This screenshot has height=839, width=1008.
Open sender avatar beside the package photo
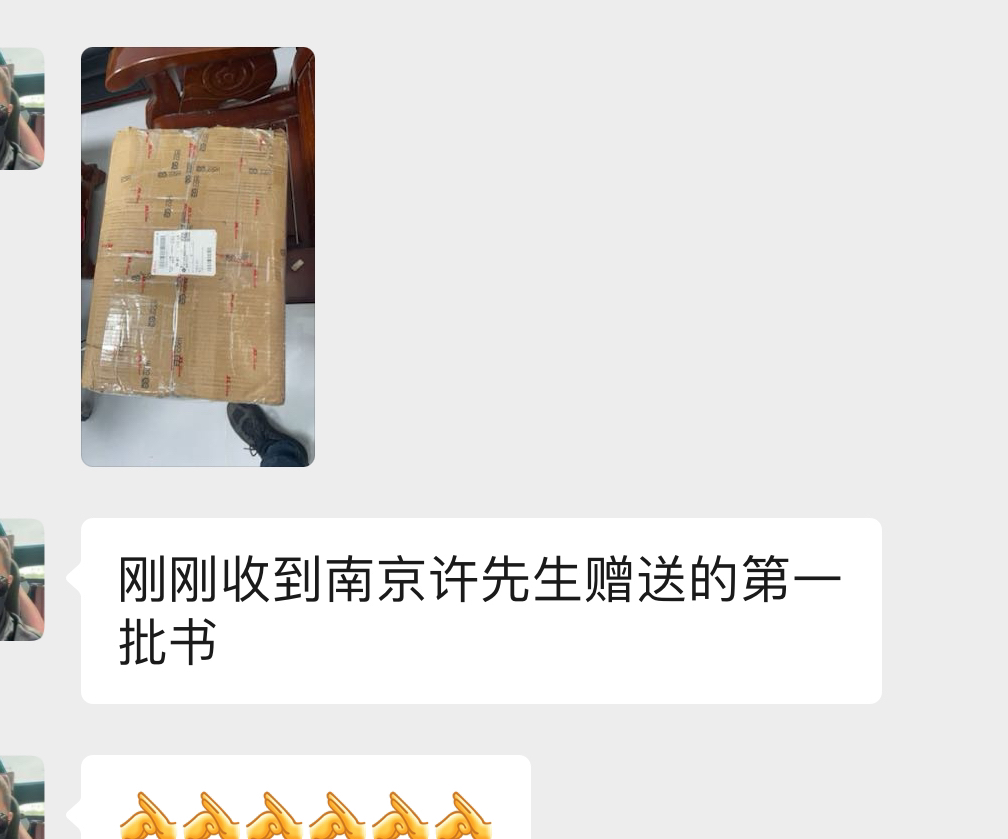(21, 108)
